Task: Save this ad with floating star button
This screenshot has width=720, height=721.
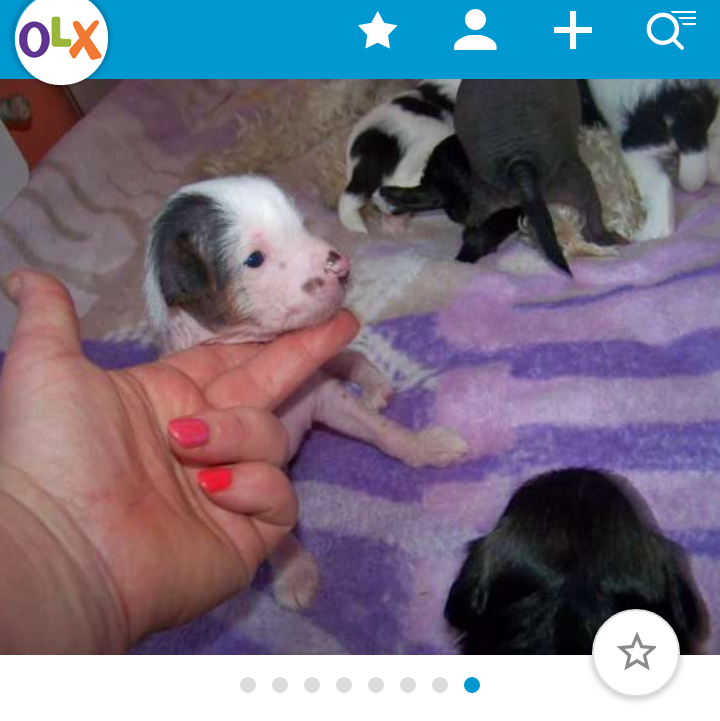Action: tap(636, 652)
